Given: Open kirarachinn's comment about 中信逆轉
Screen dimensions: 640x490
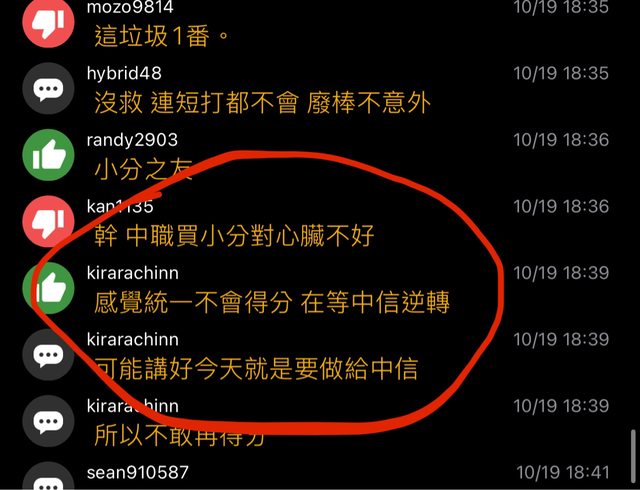Looking at the screenshot, I should (x=271, y=303).
